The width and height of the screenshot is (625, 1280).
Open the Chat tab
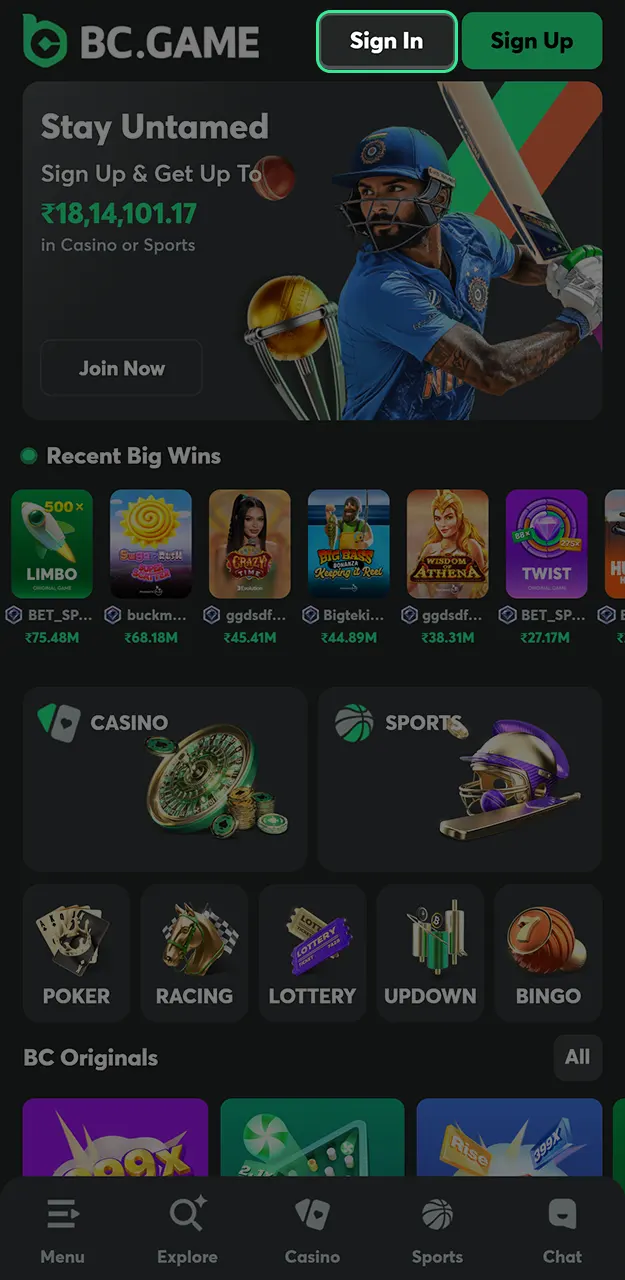pos(562,1231)
